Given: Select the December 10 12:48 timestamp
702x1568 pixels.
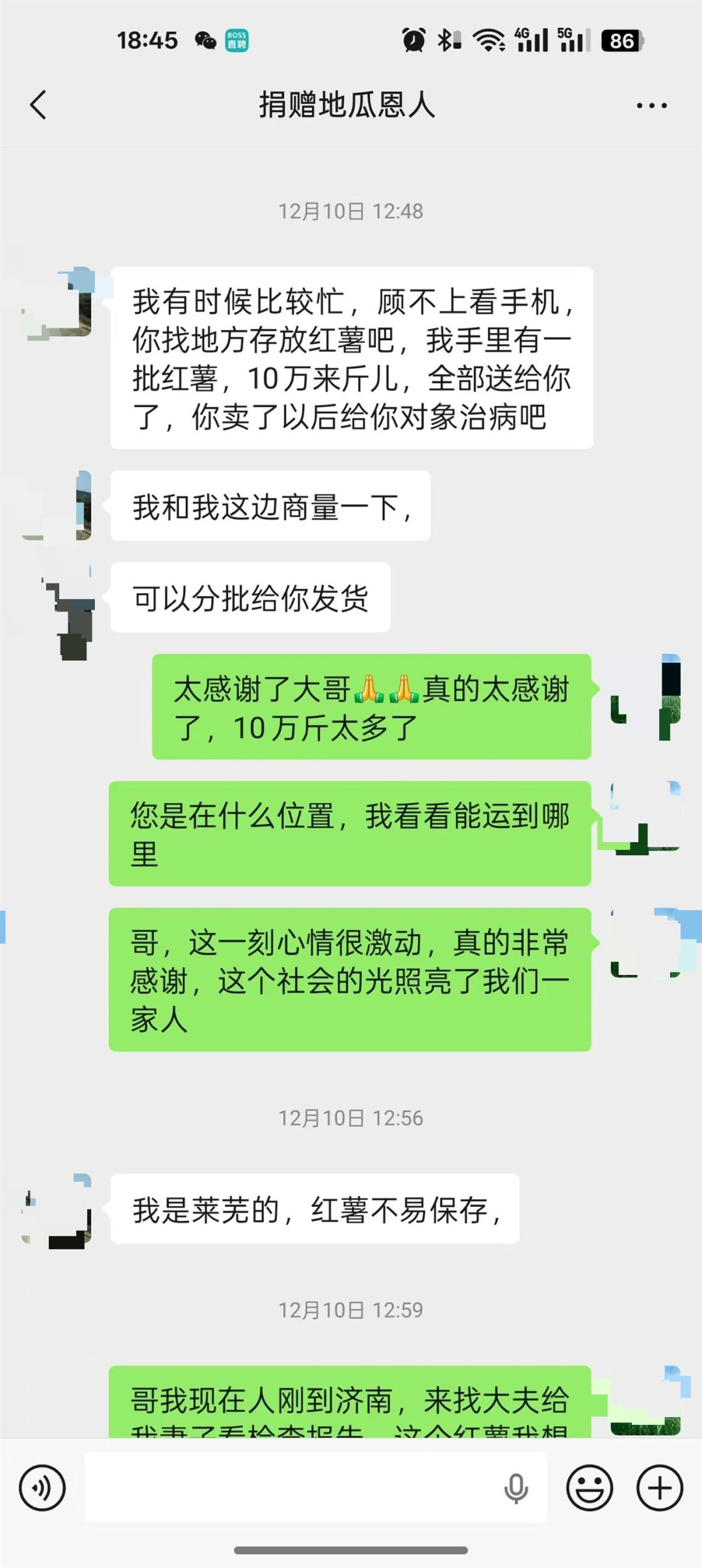Looking at the screenshot, I should (351, 209).
